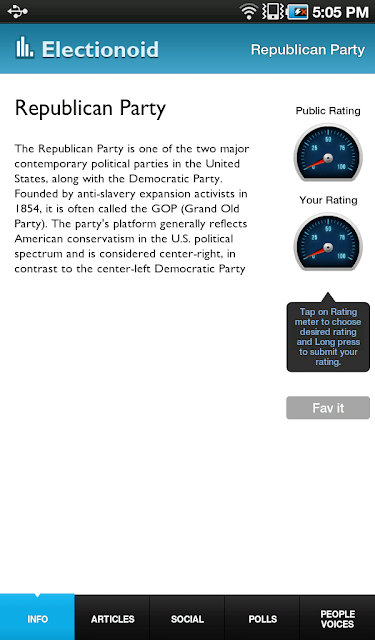Open the Social tab

pyautogui.click(x=187, y=618)
